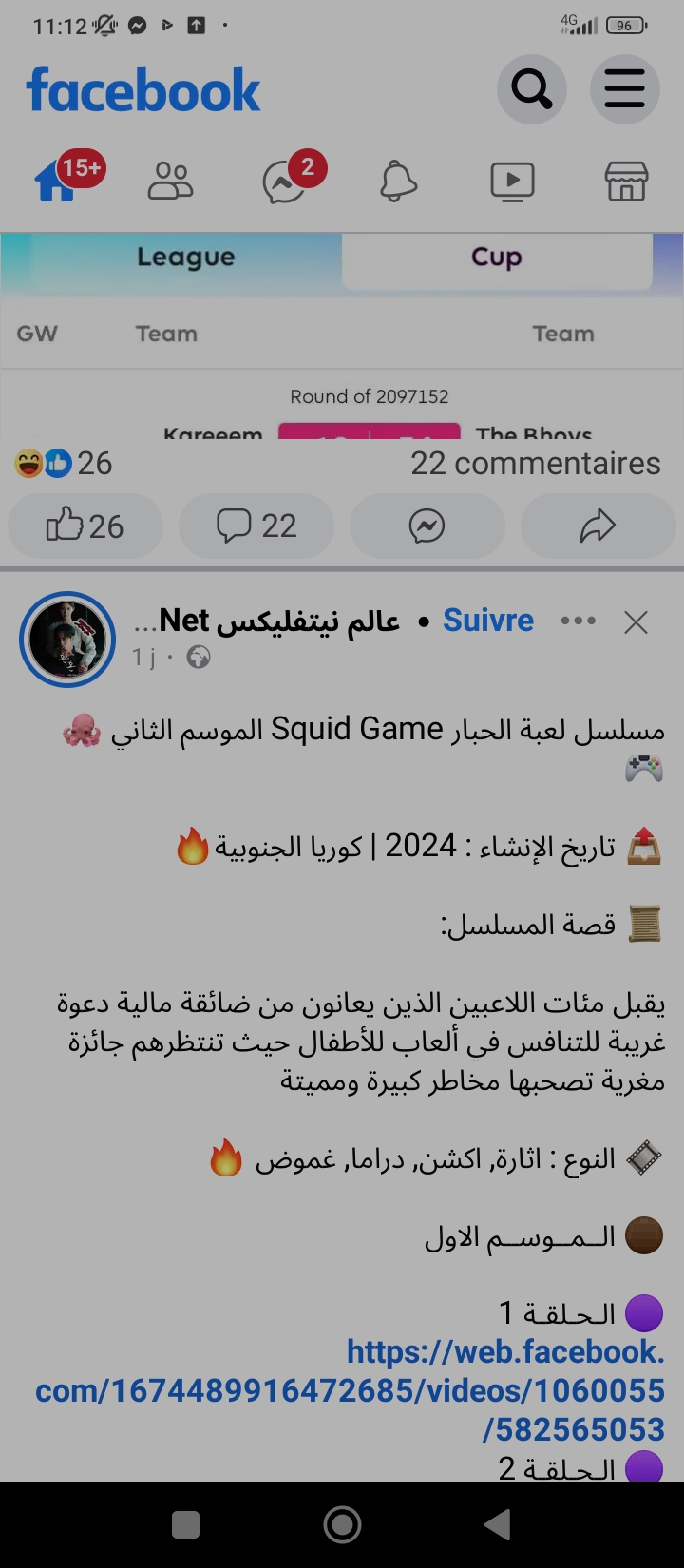684x1568 pixels.
Task: Follow the عالم نيتفليكس page via Suivre
Action: (488, 621)
